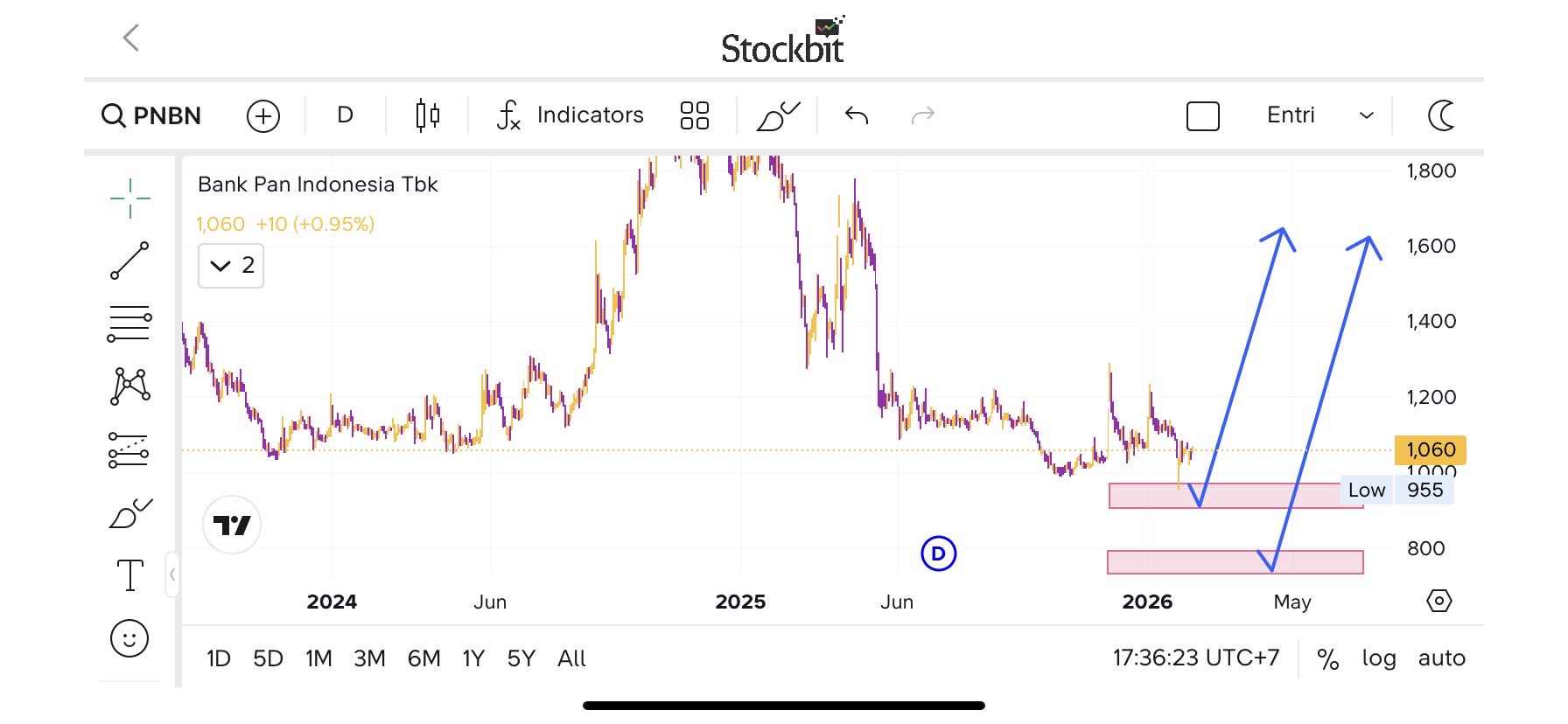Change the D timeframe interval

pos(345,115)
